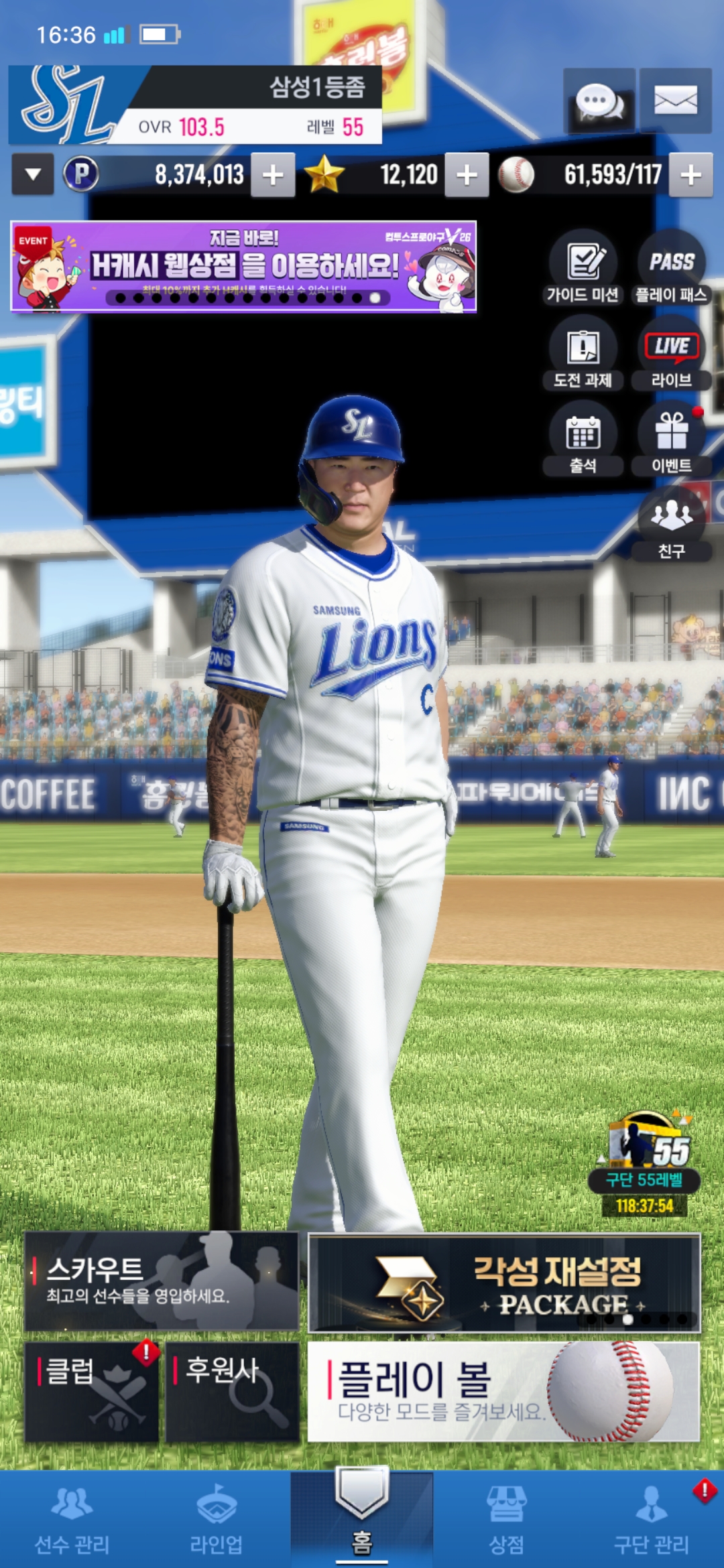Open 각성 재설정 PACKAGE banner
The image size is (724, 1568).
tap(504, 1283)
